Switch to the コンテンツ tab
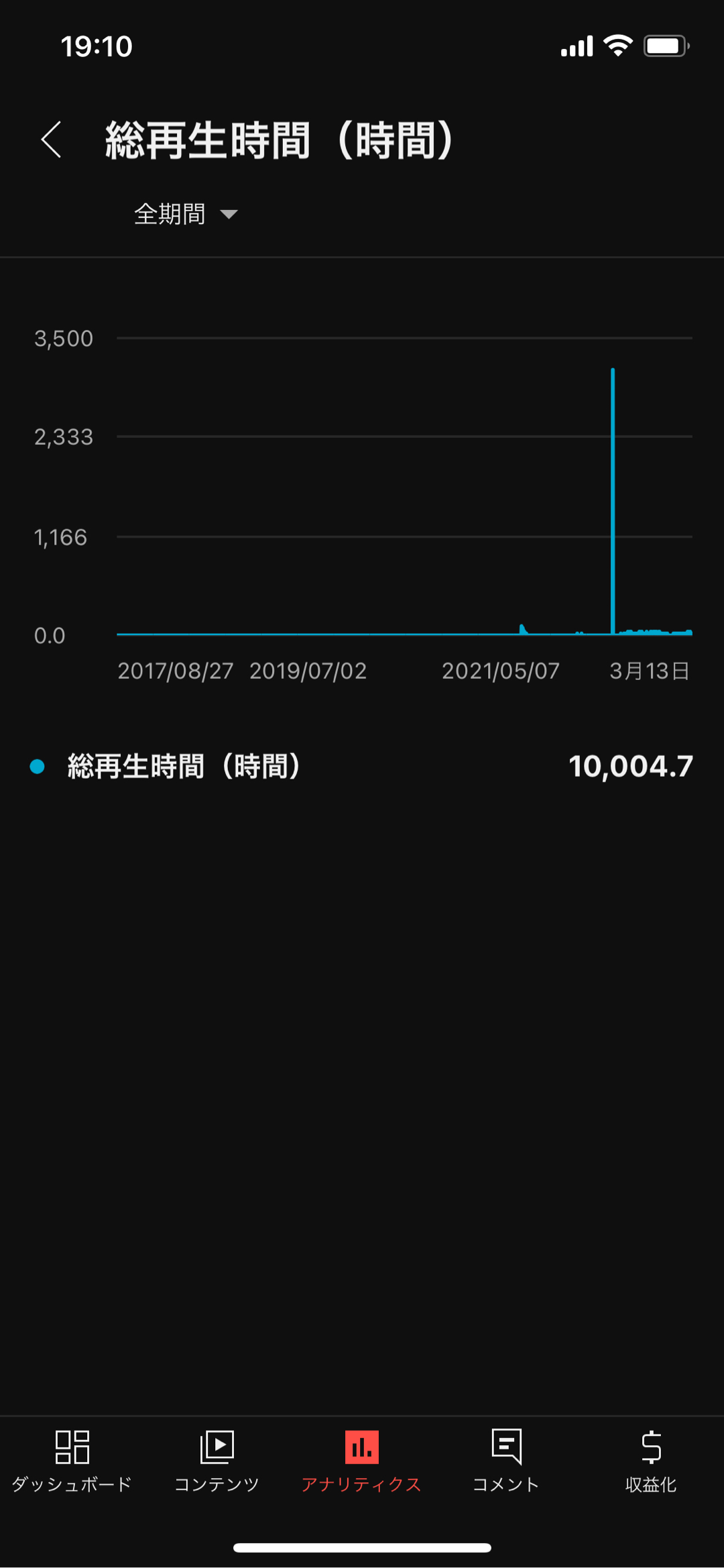The height and width of the screenshot is (1568, 724). [x=217, y=1461]
